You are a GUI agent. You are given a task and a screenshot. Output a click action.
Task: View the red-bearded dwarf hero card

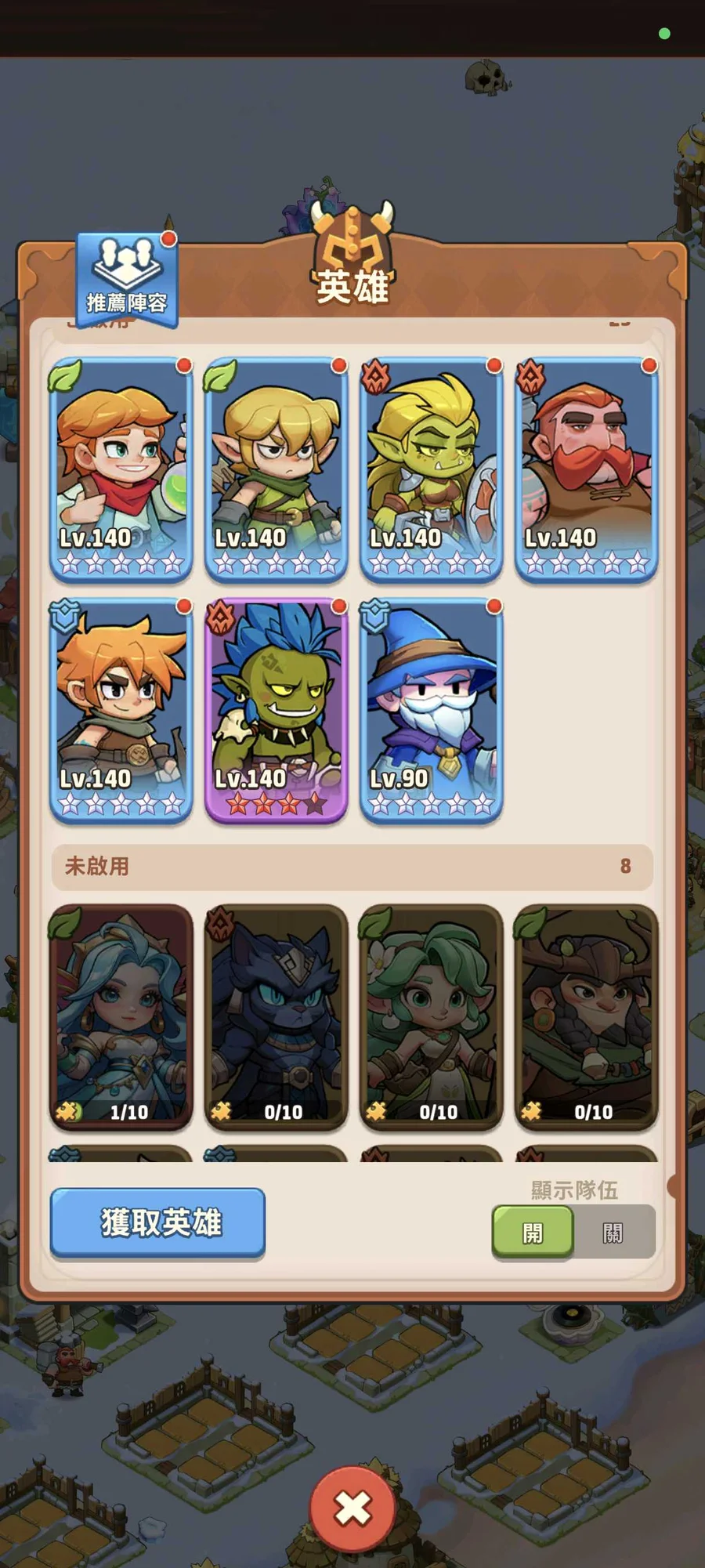pos(586,470)
